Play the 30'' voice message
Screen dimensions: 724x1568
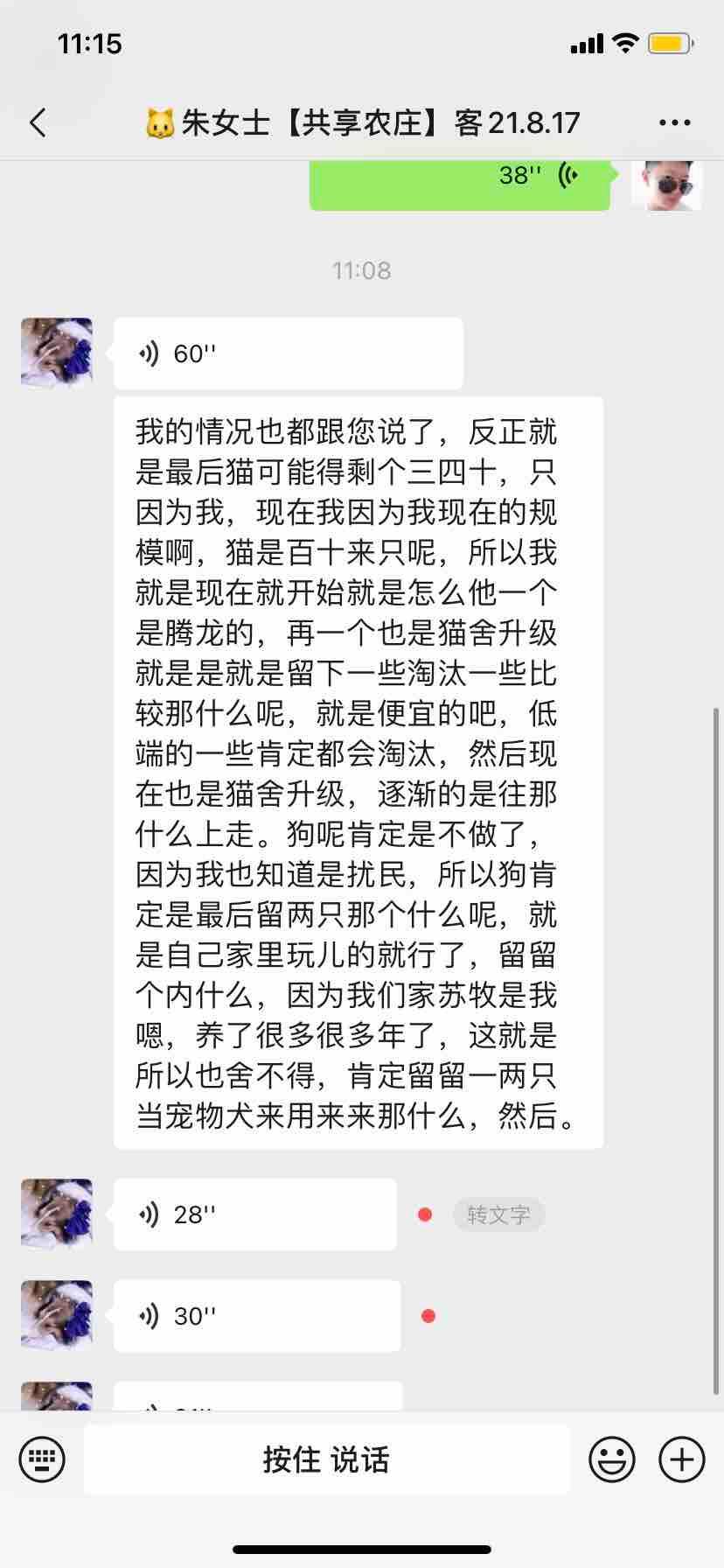tap(257, 1316)
